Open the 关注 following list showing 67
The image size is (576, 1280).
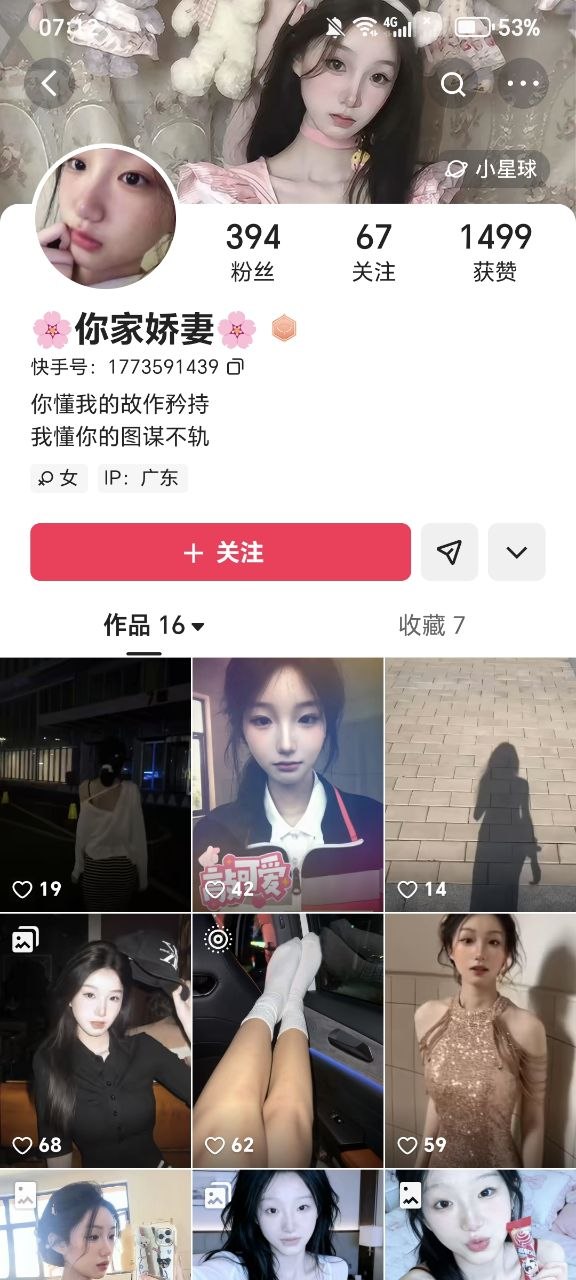373,251
